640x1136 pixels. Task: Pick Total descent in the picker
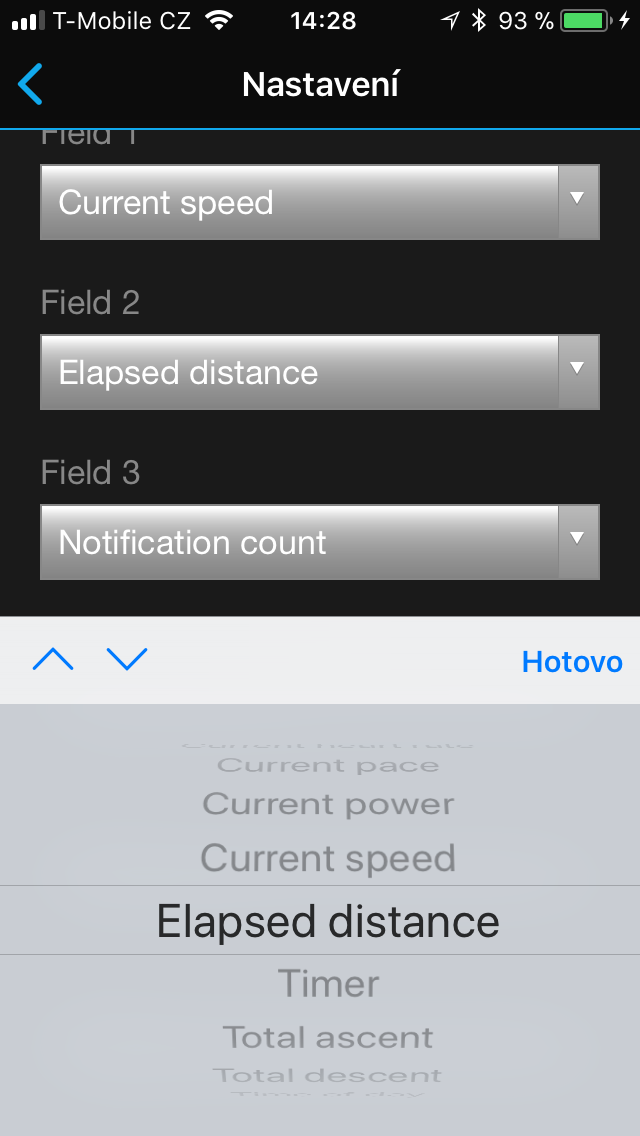pos(328,1075)
